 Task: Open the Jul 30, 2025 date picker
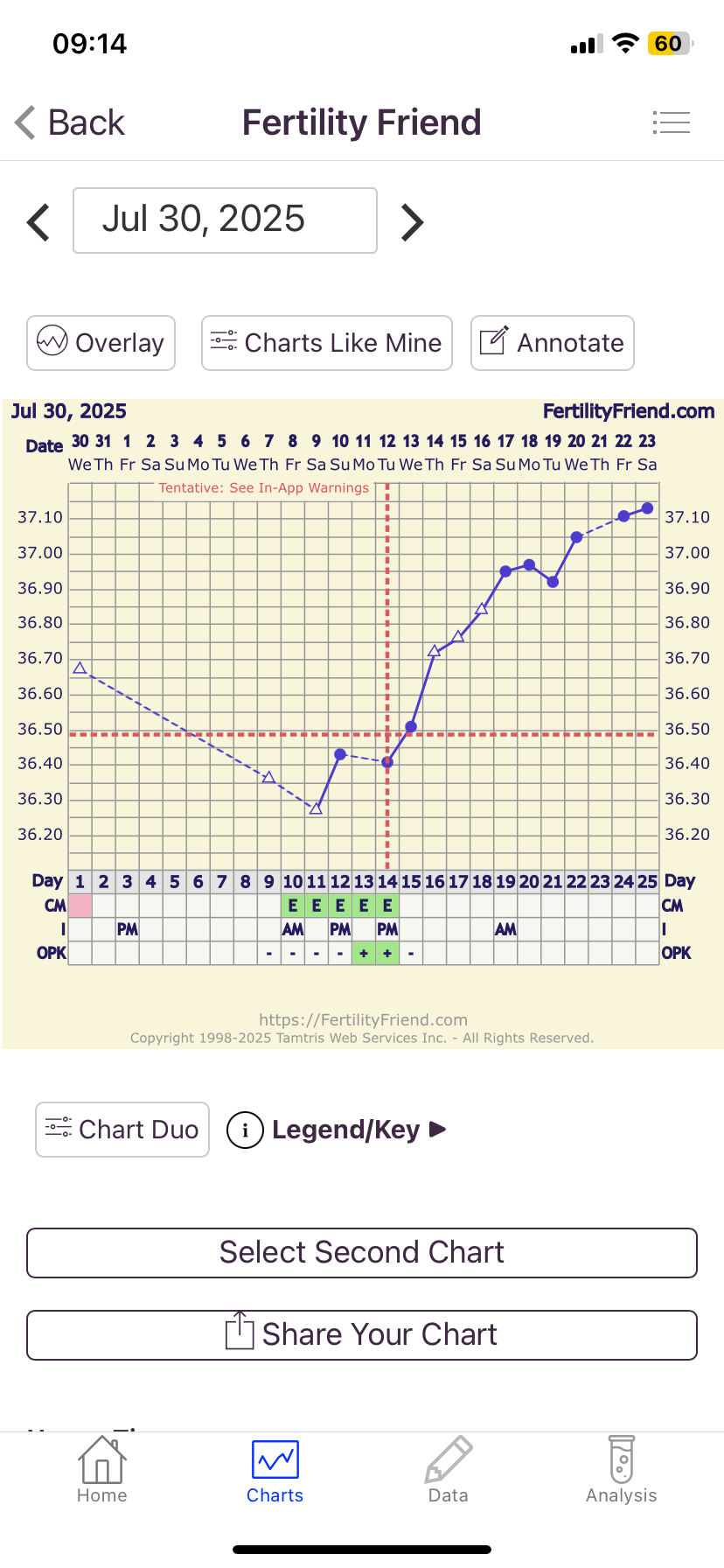(x=225, y=220)
